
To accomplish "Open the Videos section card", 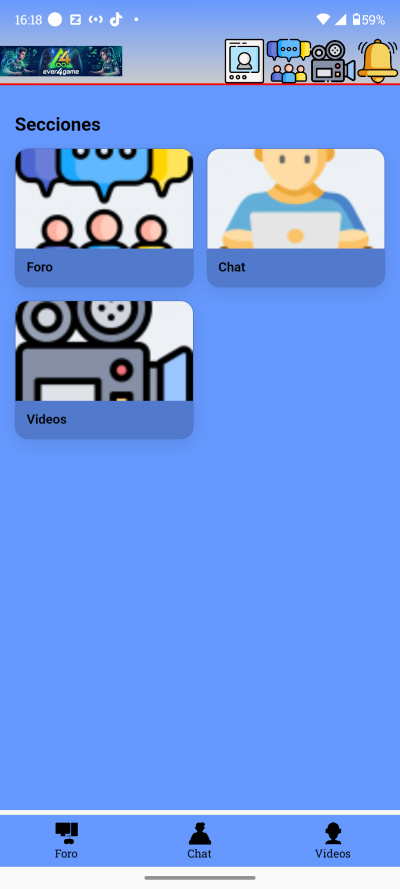I will pos(104,370).
